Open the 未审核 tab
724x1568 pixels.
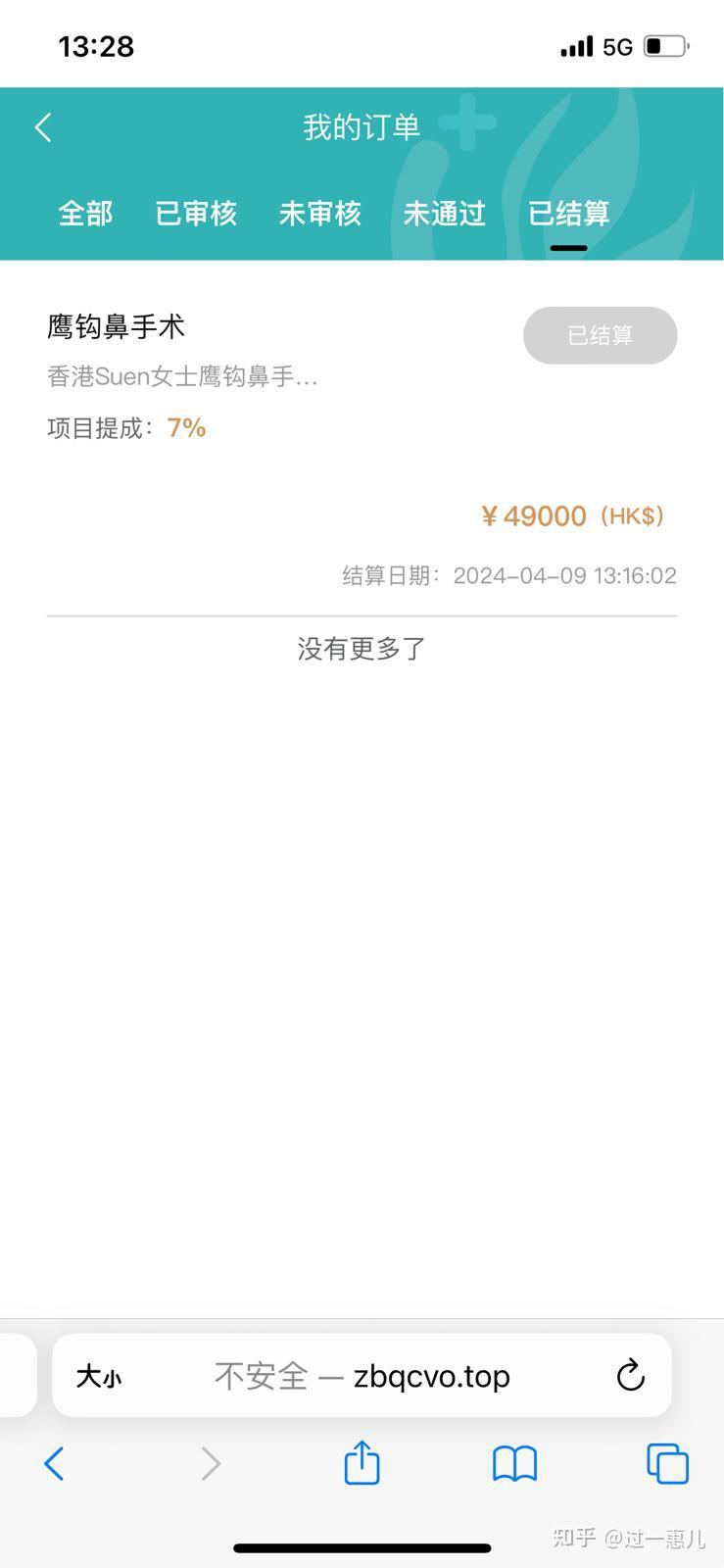[x=320, y=215]
